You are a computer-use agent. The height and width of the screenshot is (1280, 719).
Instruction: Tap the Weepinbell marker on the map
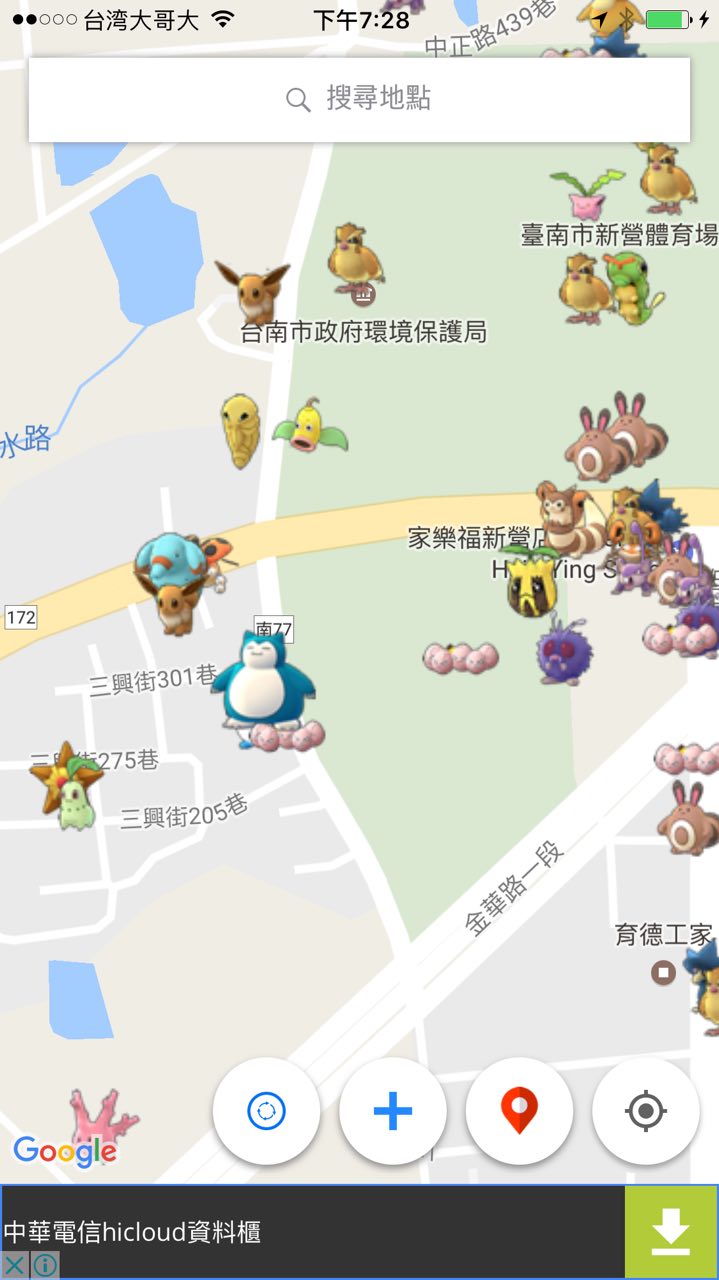pos(312,427)
